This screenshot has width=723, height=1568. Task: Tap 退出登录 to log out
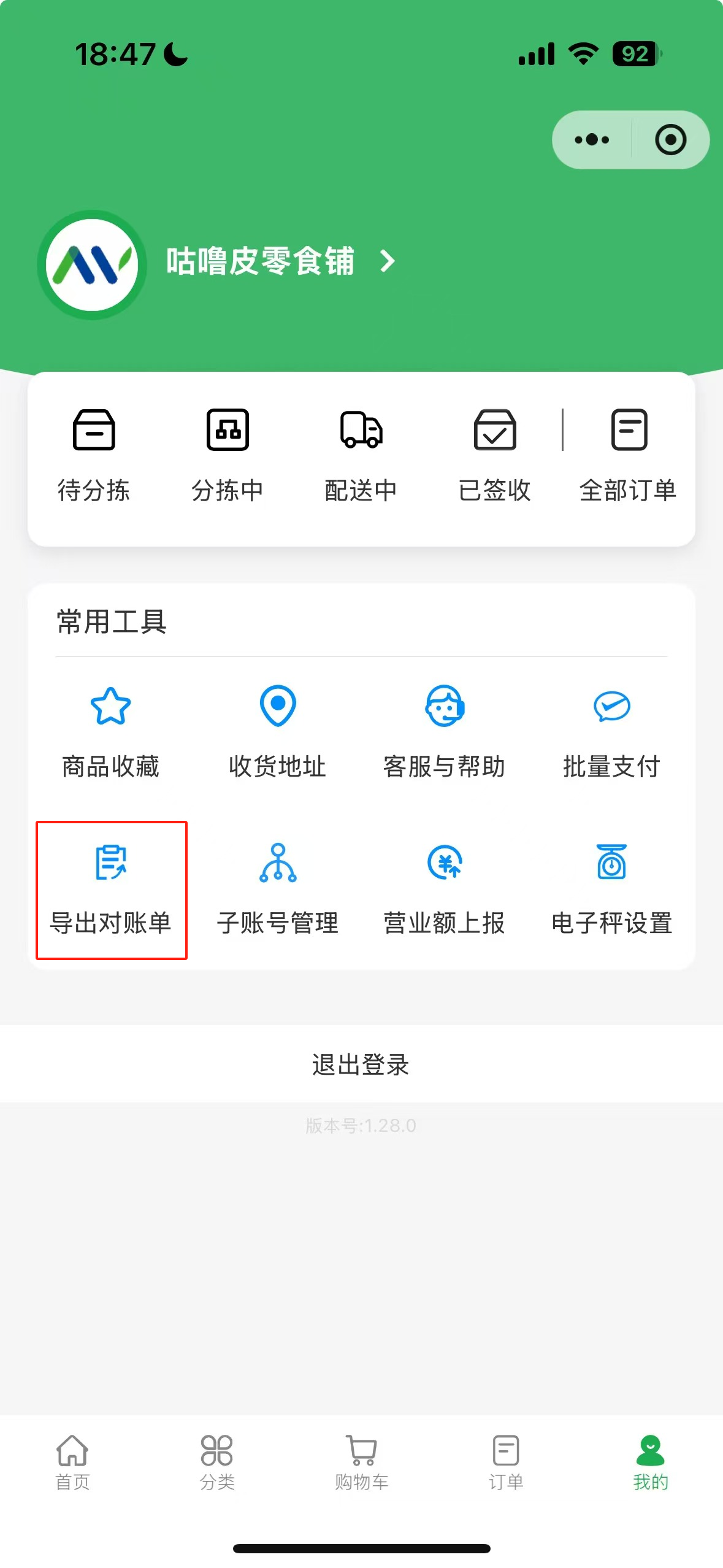(361, 1064)
